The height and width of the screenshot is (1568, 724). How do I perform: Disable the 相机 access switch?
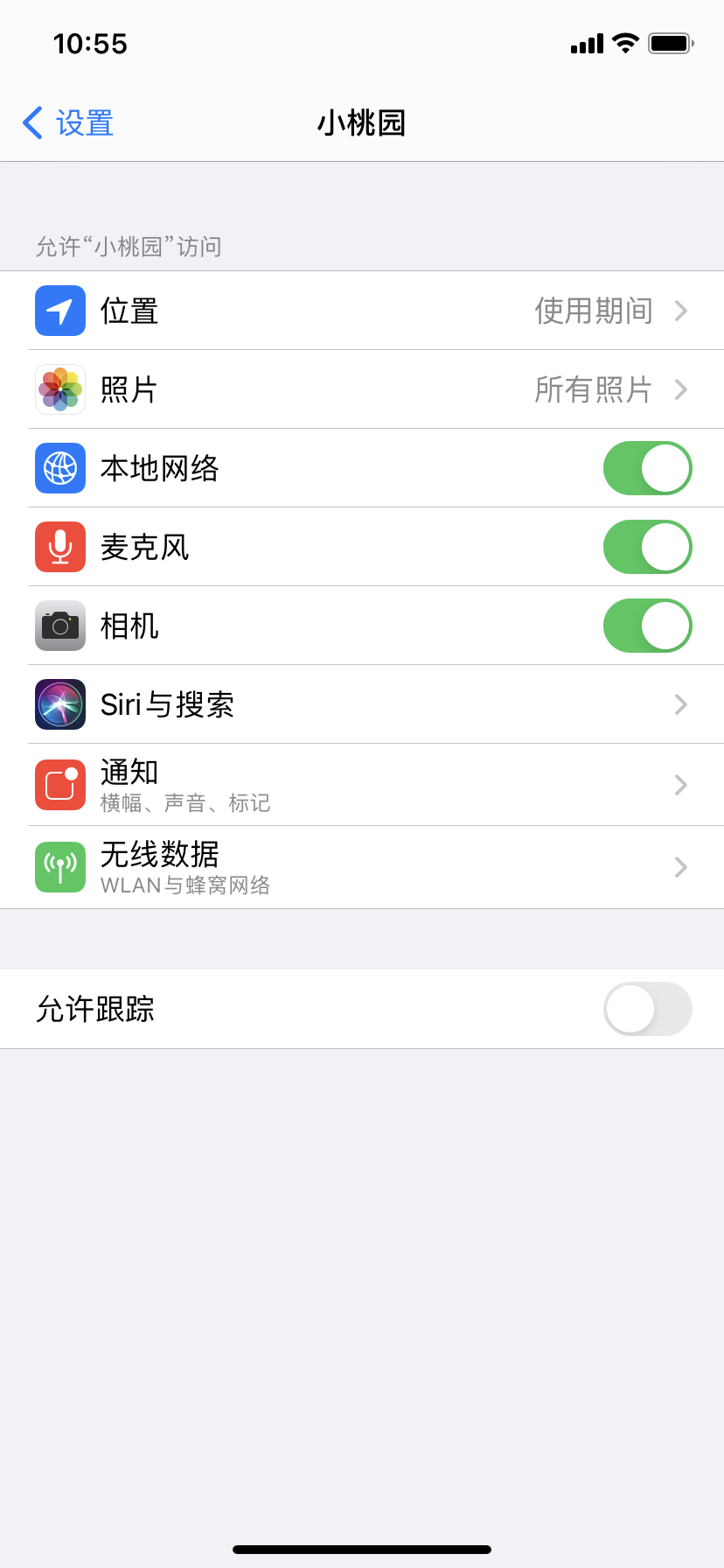click(x=647, y=626)
